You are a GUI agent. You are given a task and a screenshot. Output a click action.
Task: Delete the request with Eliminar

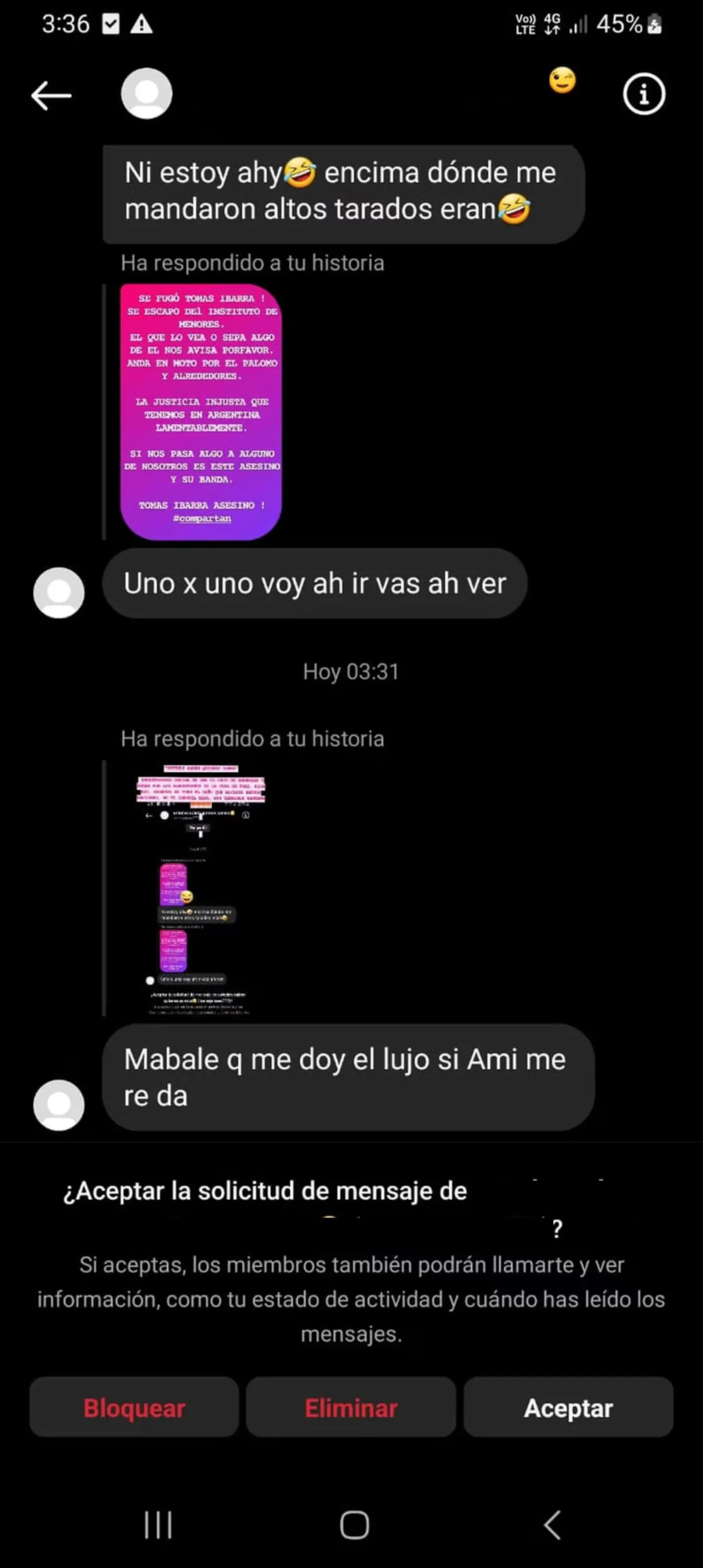click(351, 1408)
